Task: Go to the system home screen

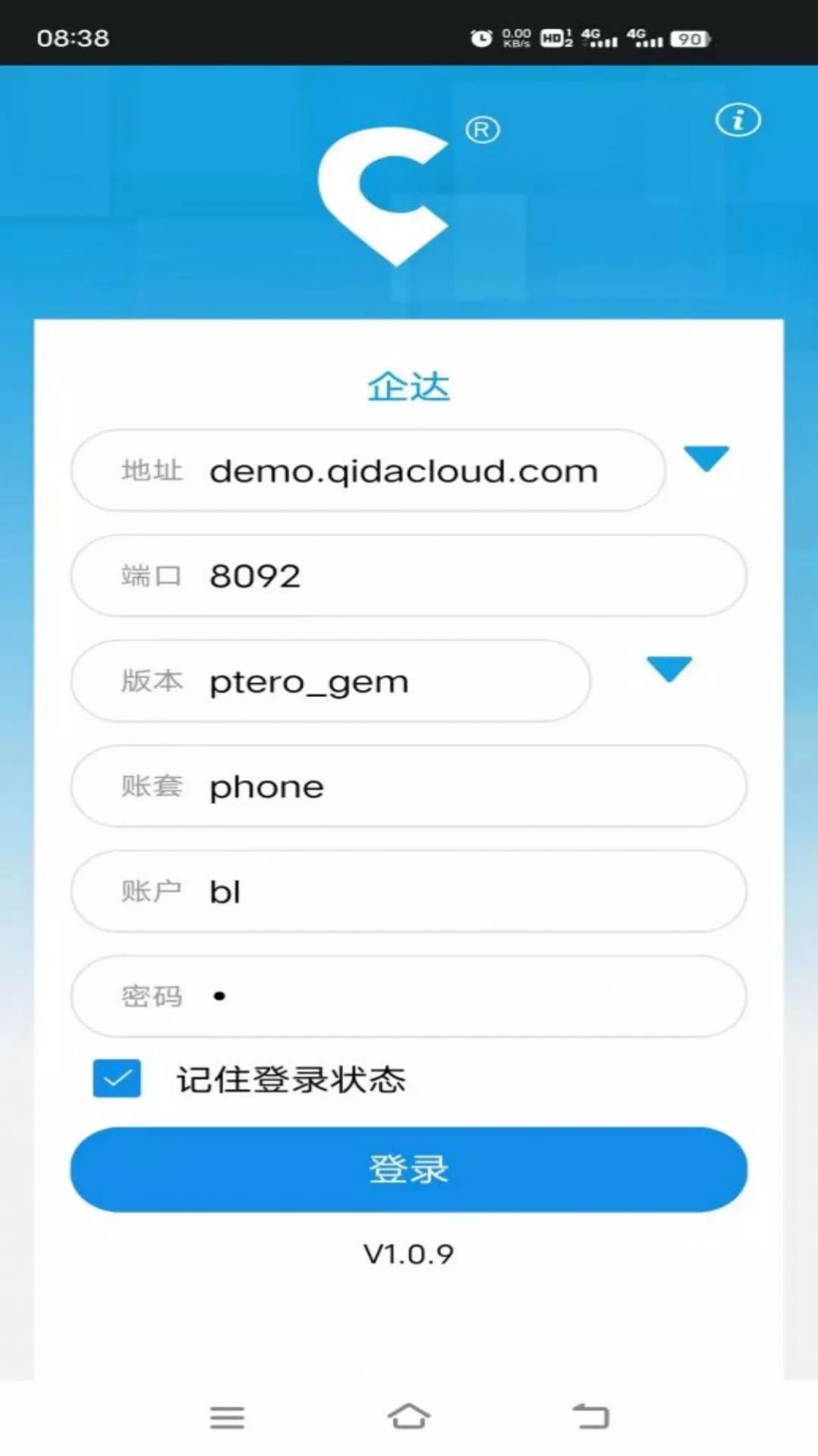Action: click(408, 1416)
